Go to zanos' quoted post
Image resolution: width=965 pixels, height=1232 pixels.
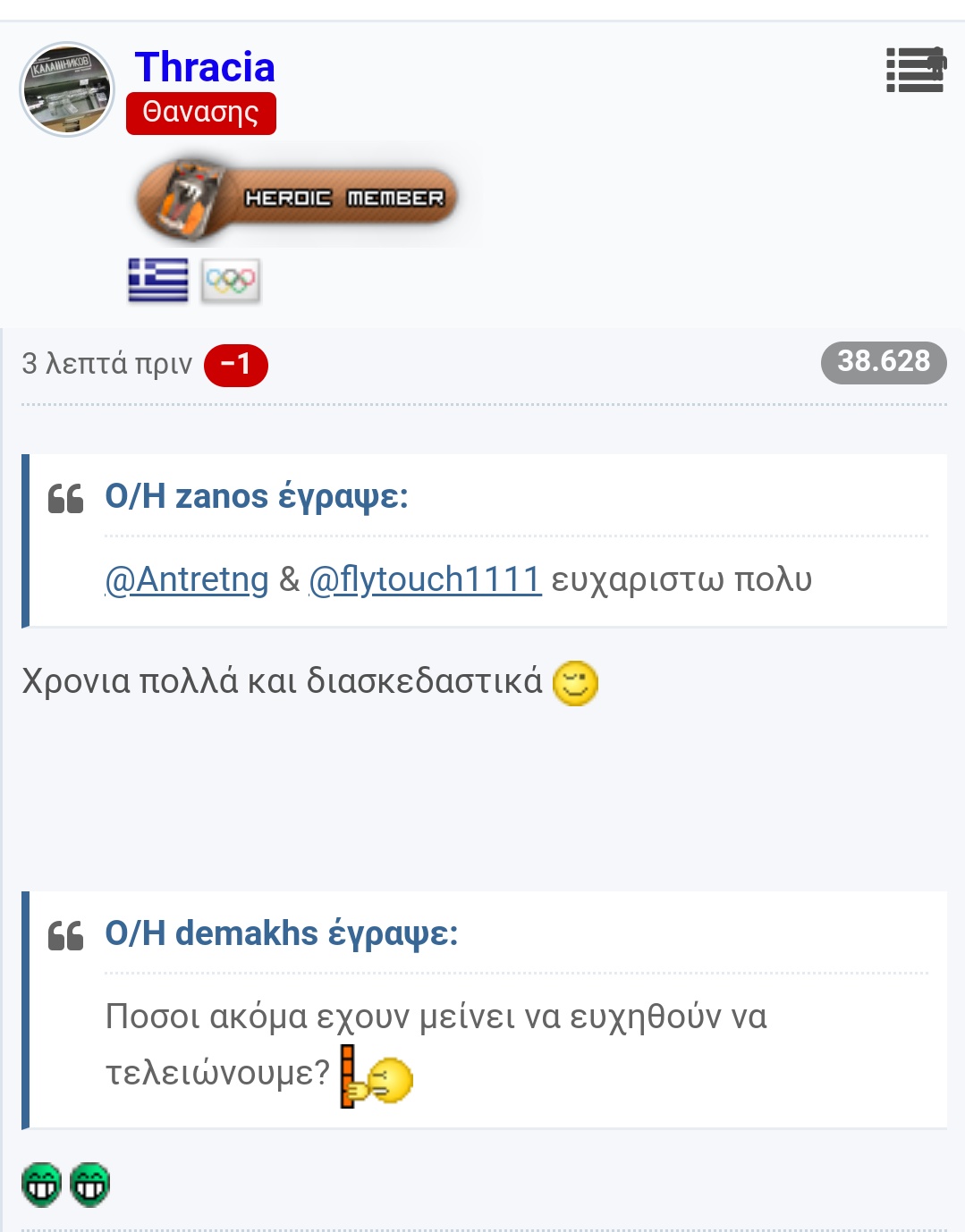click(256, 496)
